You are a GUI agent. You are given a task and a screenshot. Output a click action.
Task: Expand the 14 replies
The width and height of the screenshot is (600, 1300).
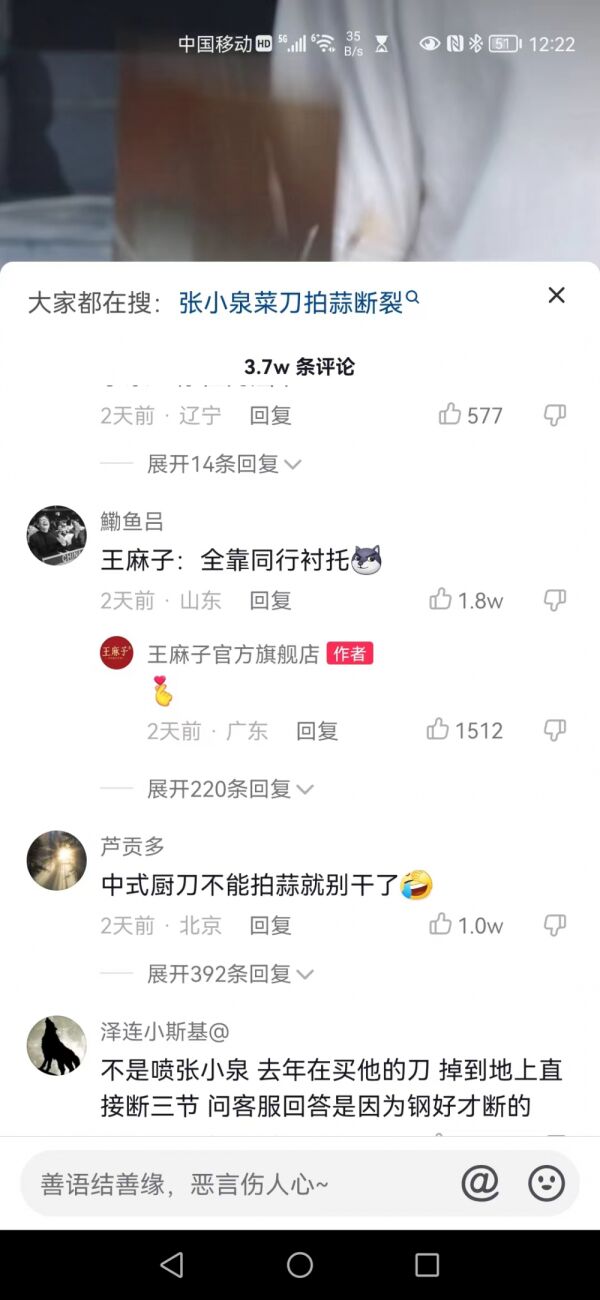click(224, 464)
